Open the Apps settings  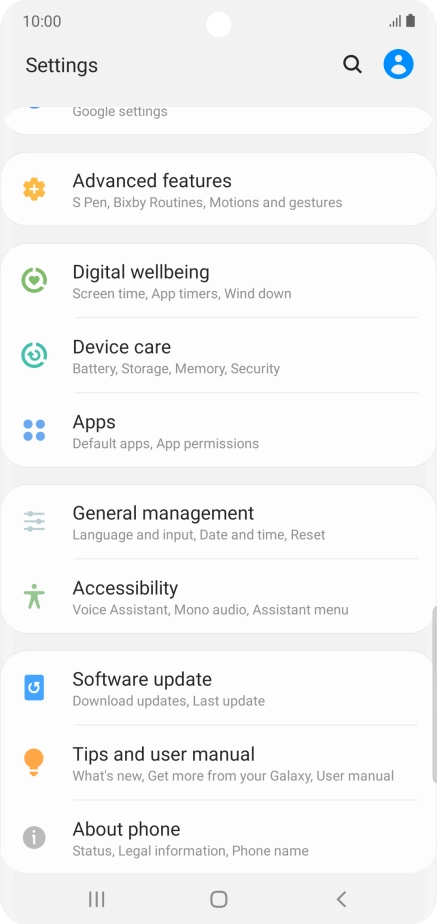pyautogui.click(x=218, y=431)
